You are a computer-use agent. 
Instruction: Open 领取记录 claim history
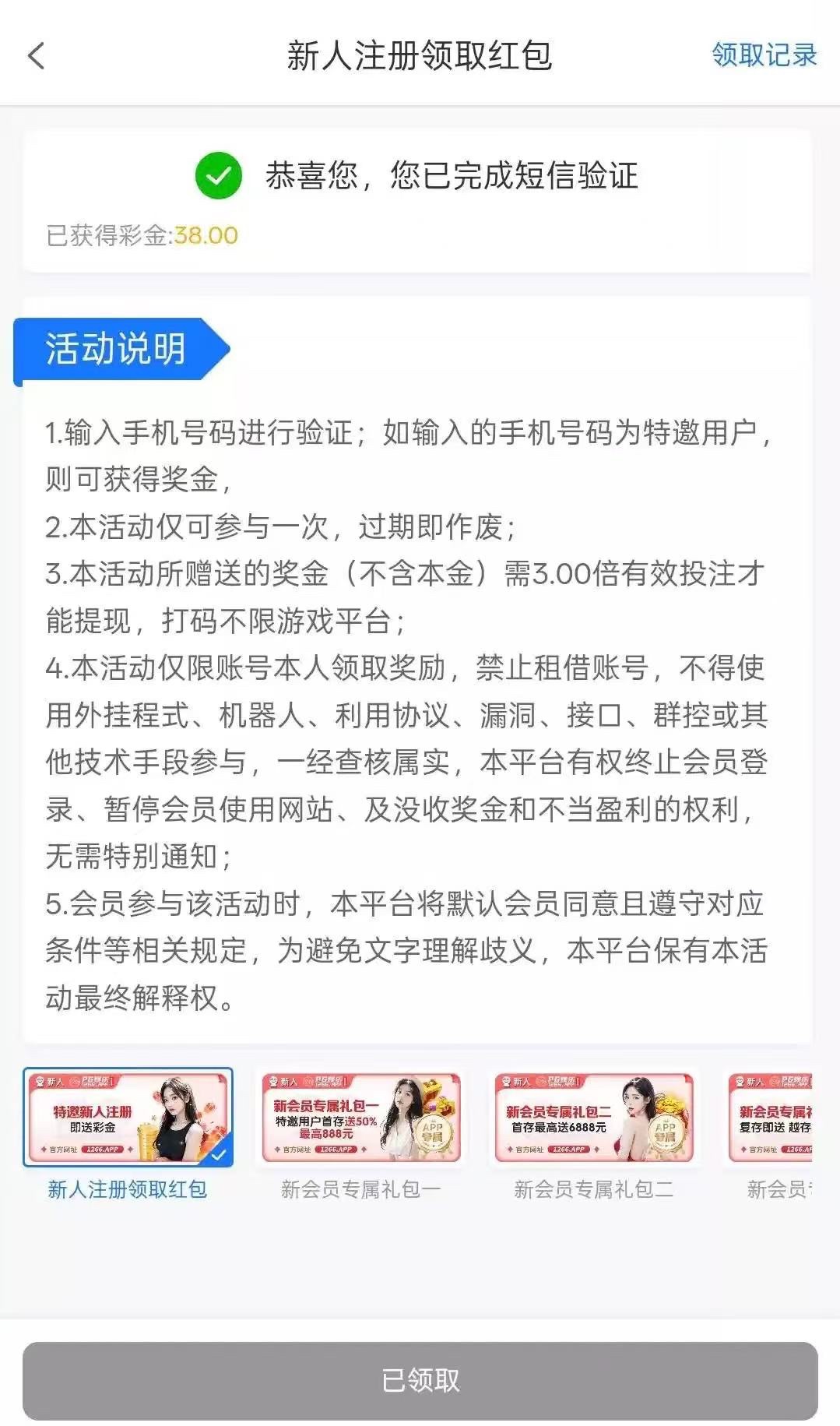point(764,55)
